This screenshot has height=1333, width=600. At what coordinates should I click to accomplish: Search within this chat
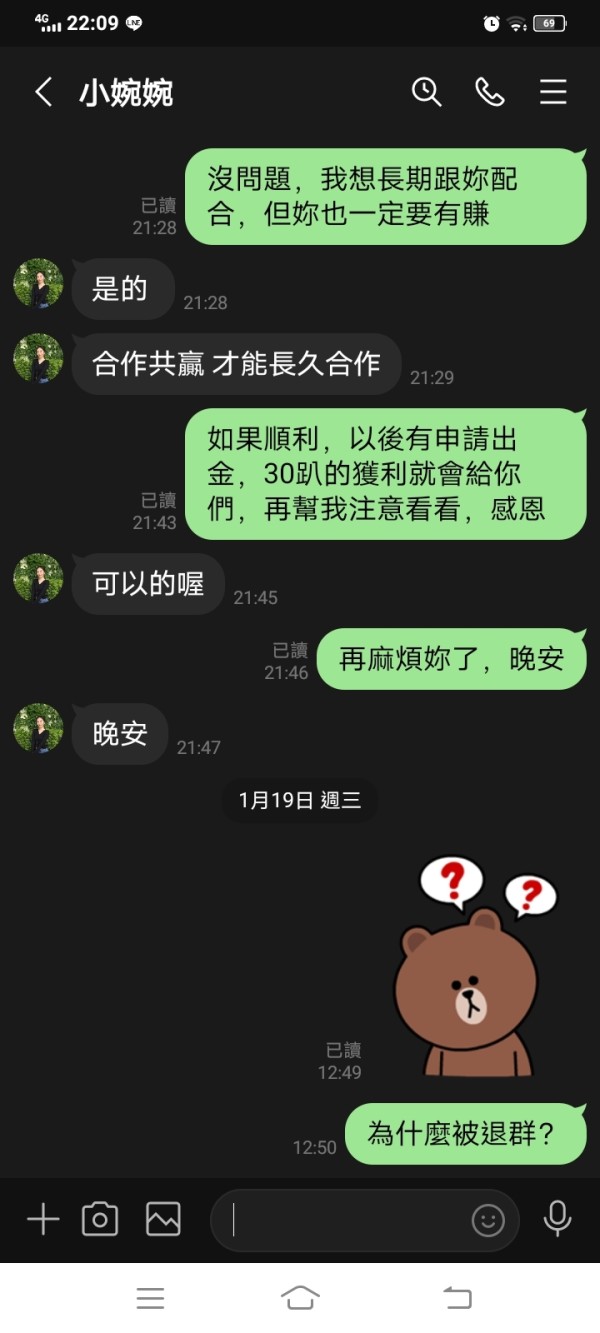tap(427, 92)
